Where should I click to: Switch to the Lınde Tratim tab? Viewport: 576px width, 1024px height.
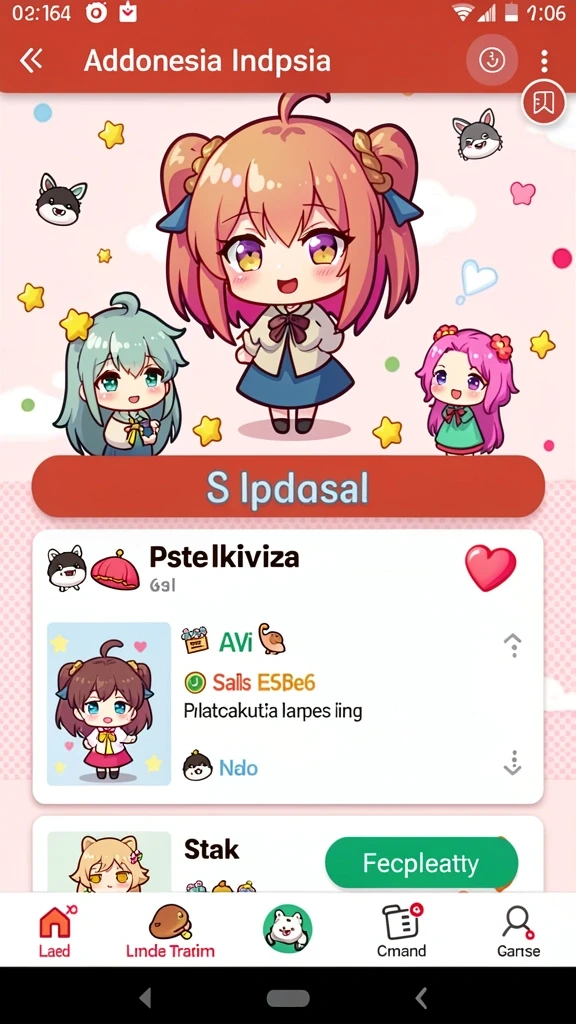coord(170,930)
